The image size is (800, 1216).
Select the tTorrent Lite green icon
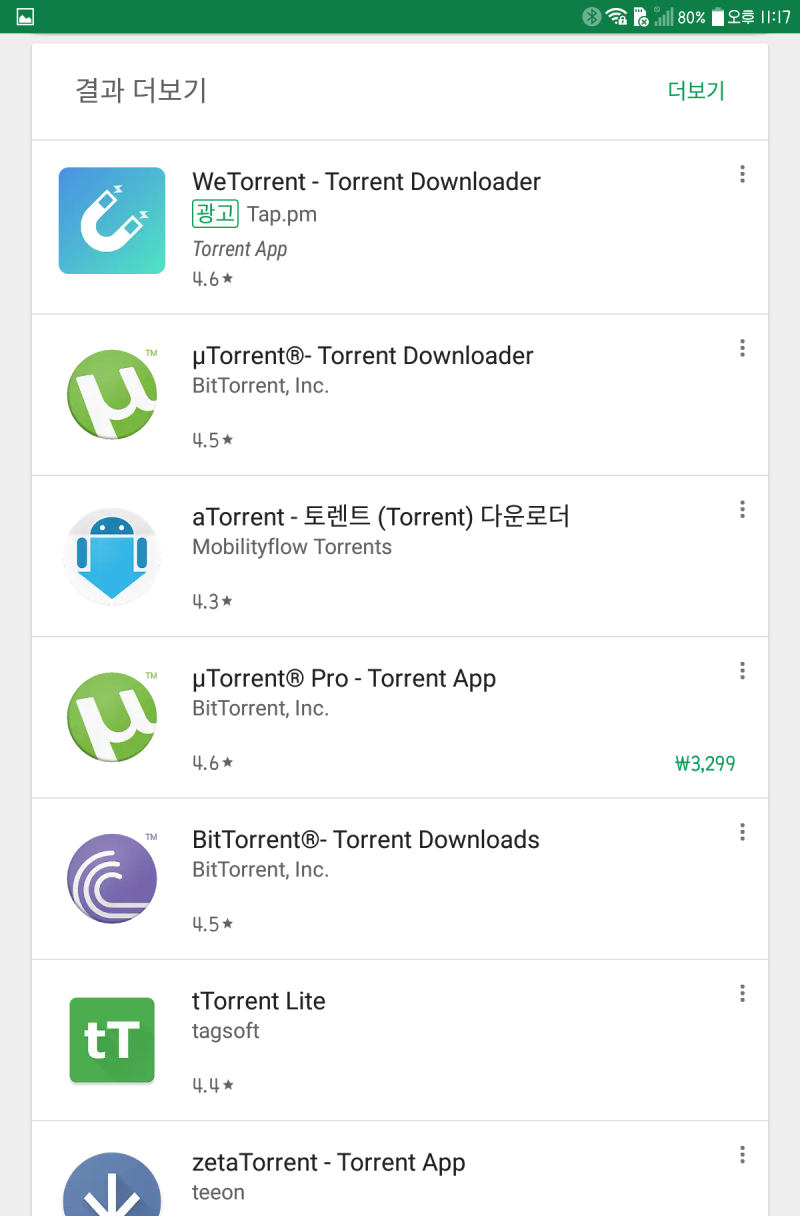click(111, 1040)
